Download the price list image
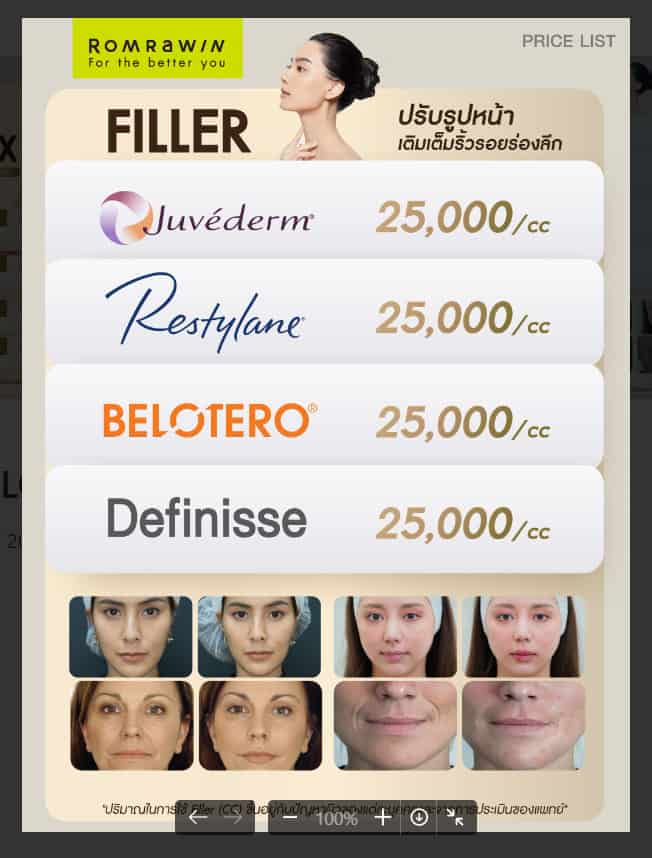This screenshot has height=858, width=652. click(x=419, y=817)
